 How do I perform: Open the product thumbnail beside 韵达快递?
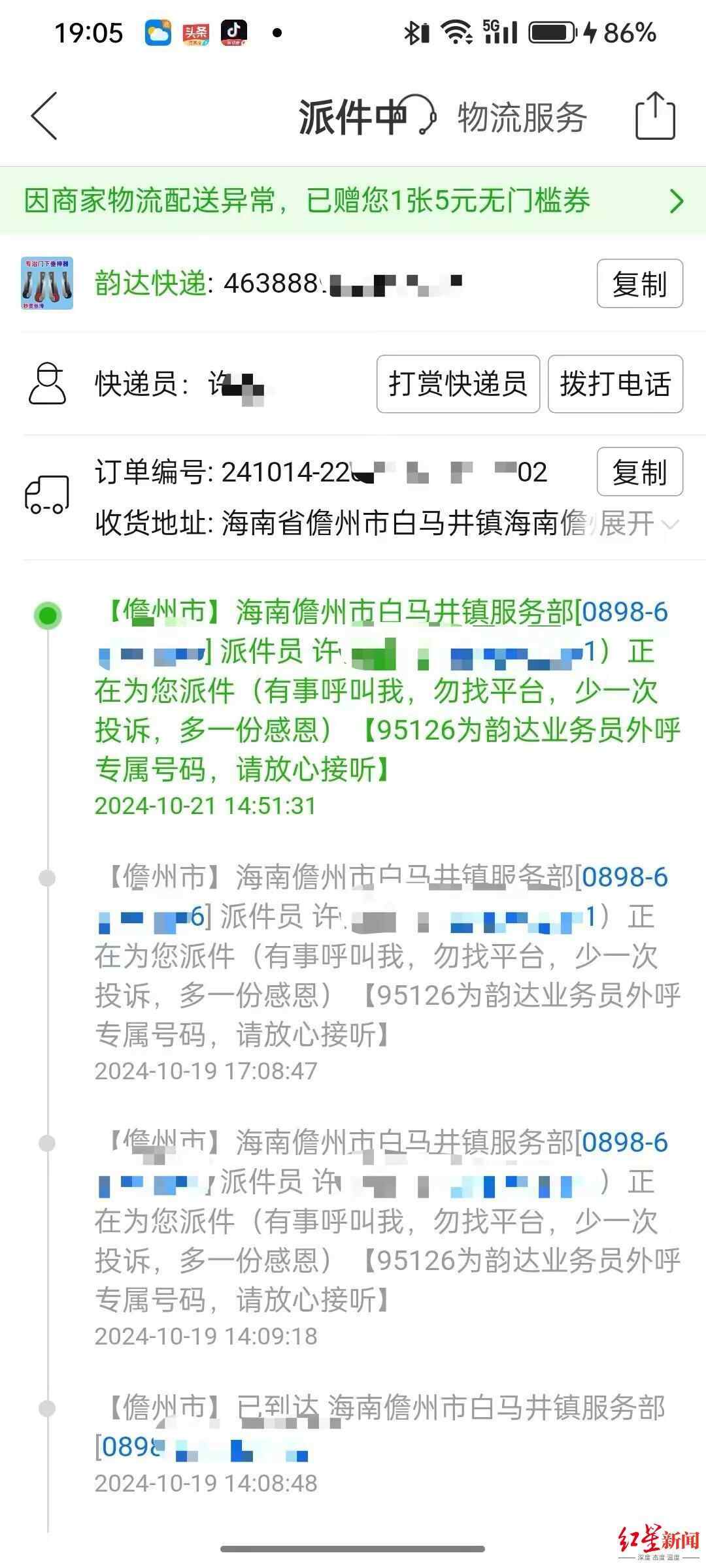pyautogui.click(x=47, y=284)
